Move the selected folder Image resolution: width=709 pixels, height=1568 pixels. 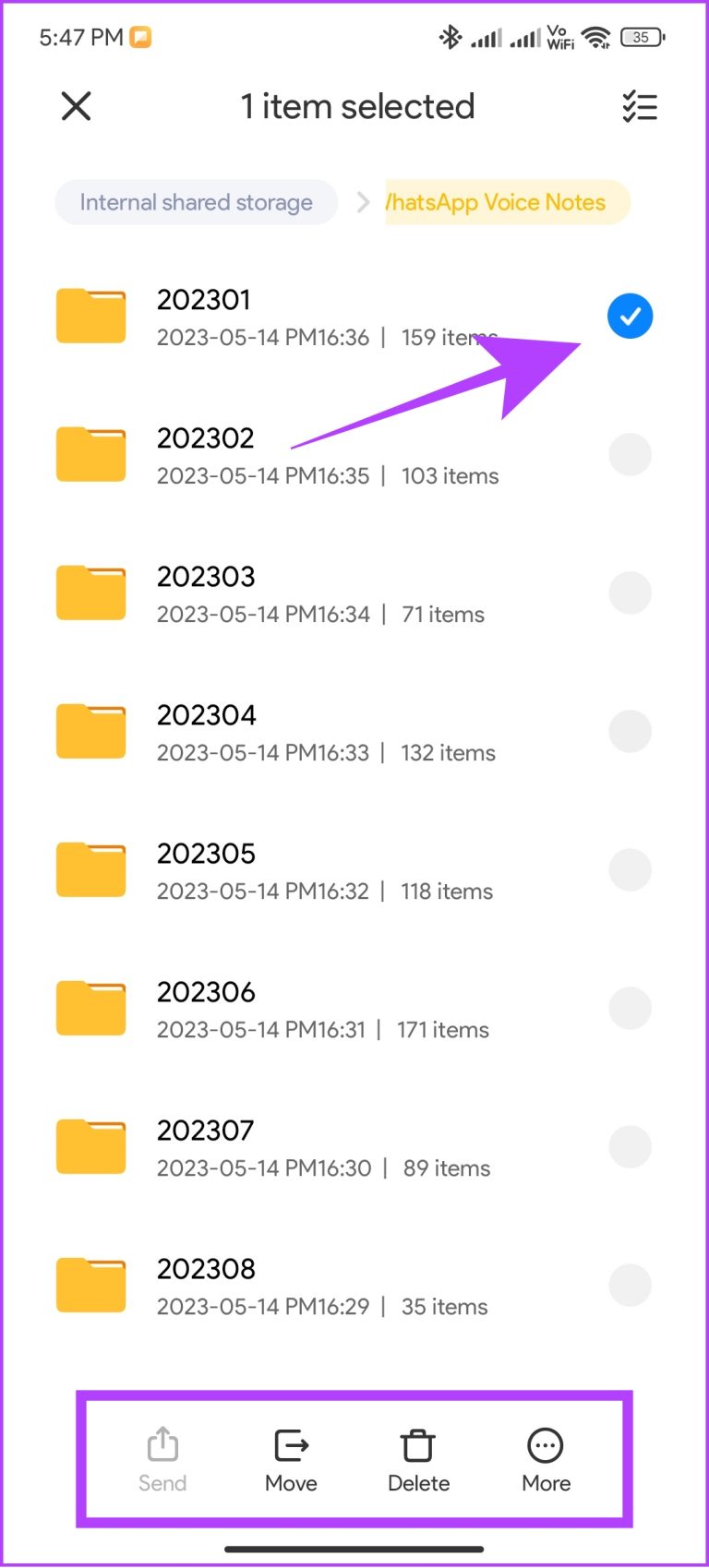291,1459
